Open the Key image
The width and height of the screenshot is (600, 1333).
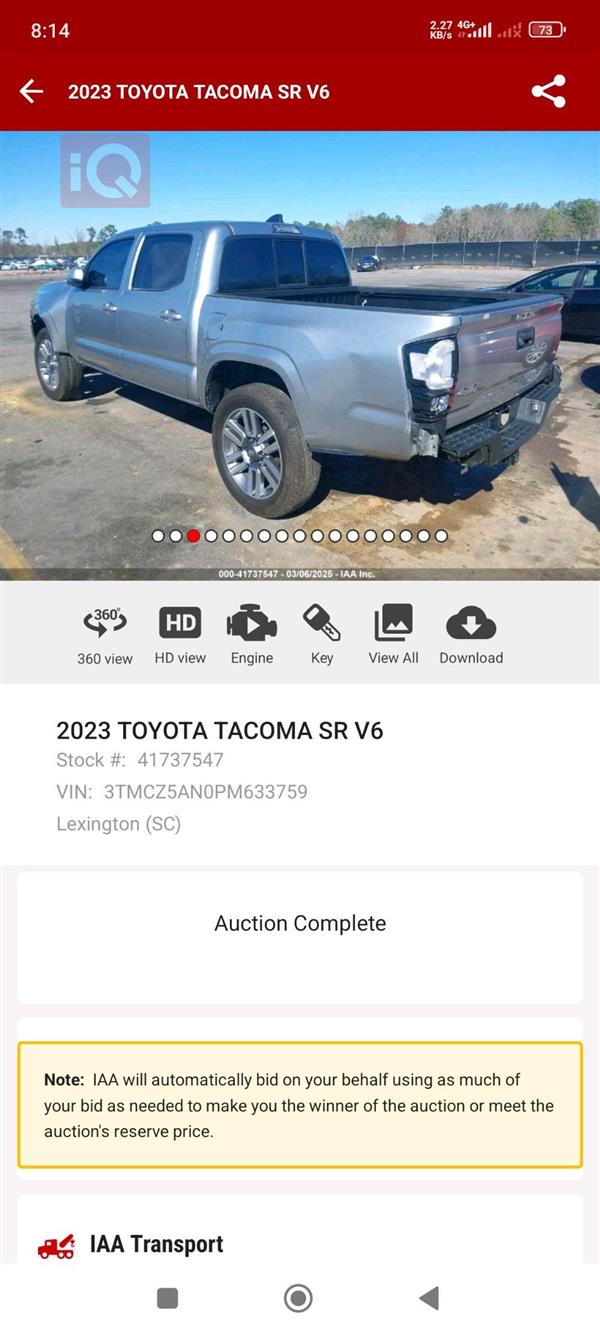322,635
